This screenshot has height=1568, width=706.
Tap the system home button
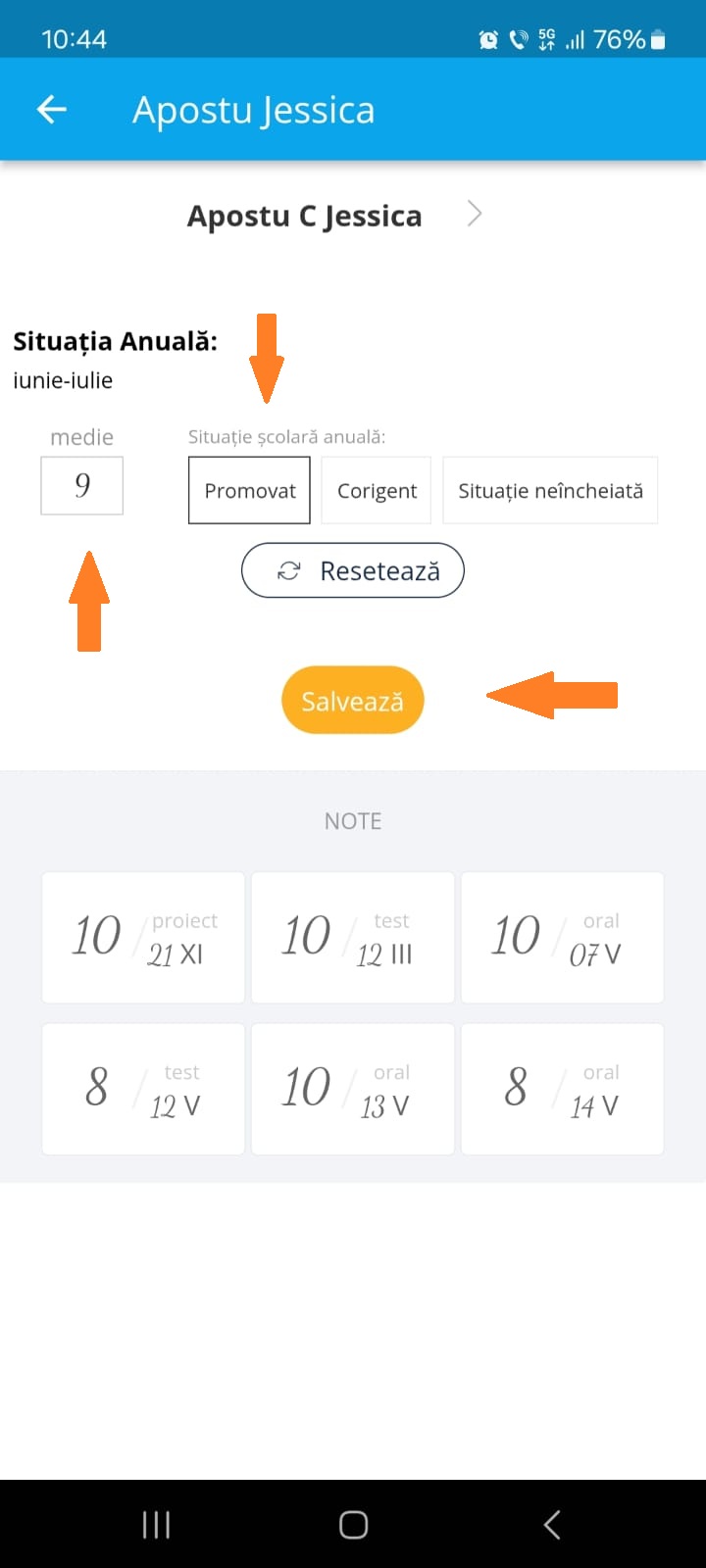tap(353, 1524)
